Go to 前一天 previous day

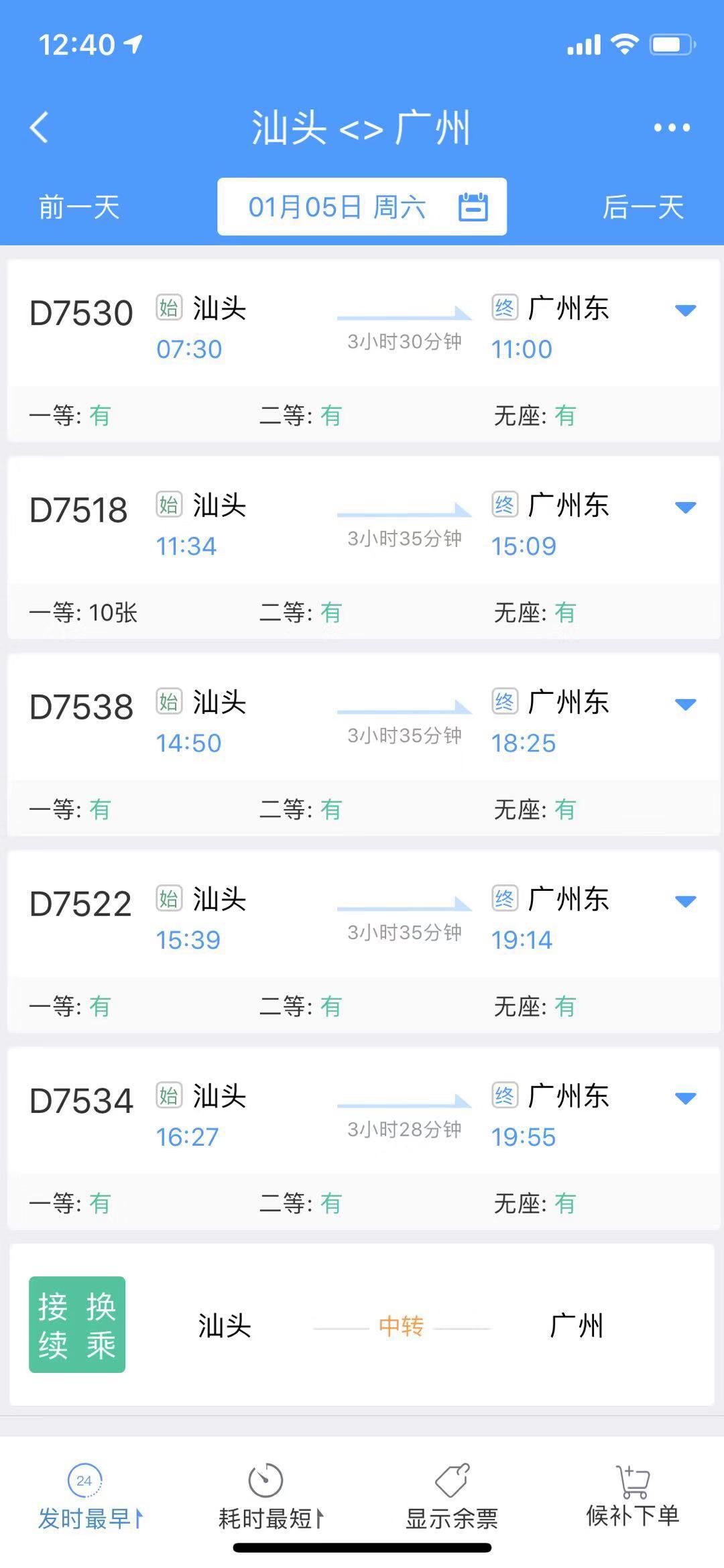pyautogui.click(x=76, y=207)
